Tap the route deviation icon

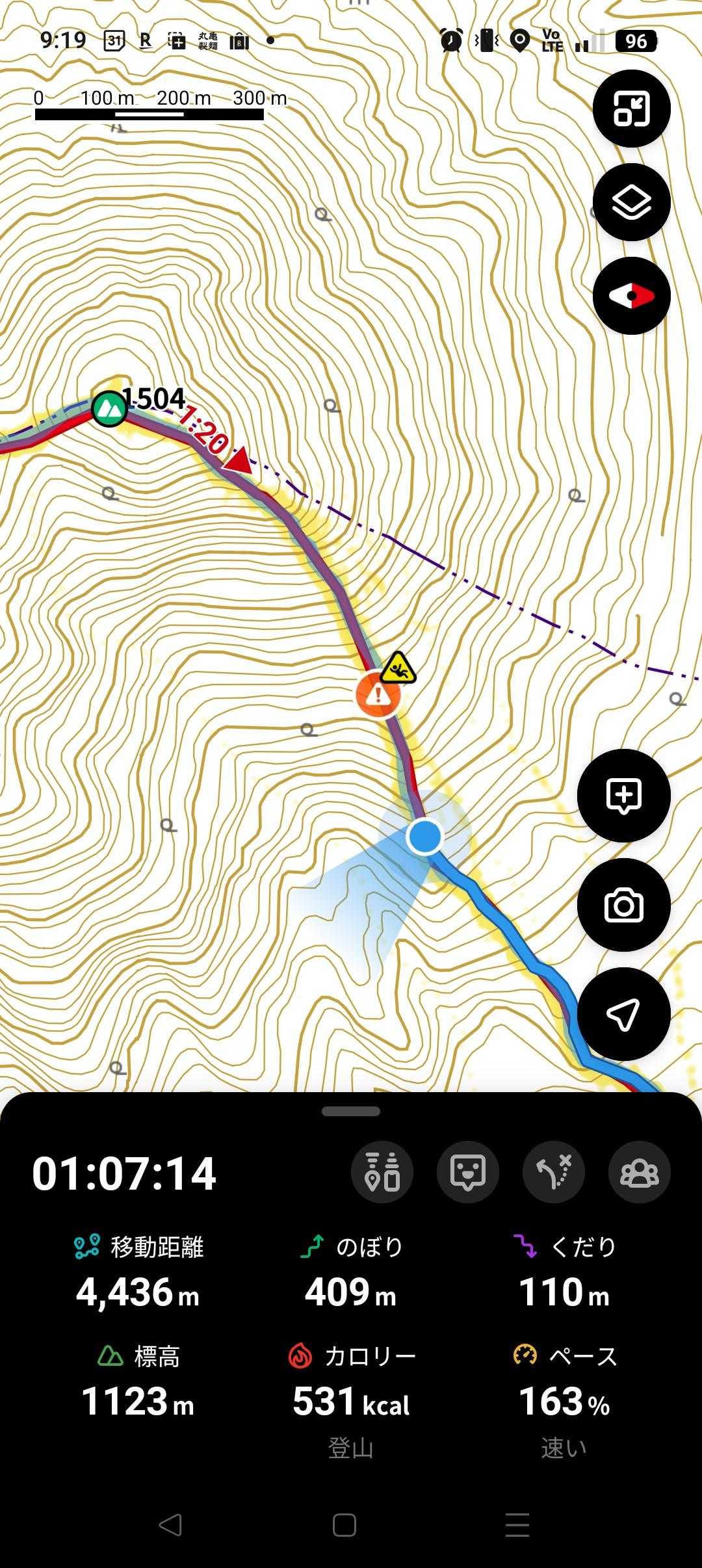(x=554, y=1172)
